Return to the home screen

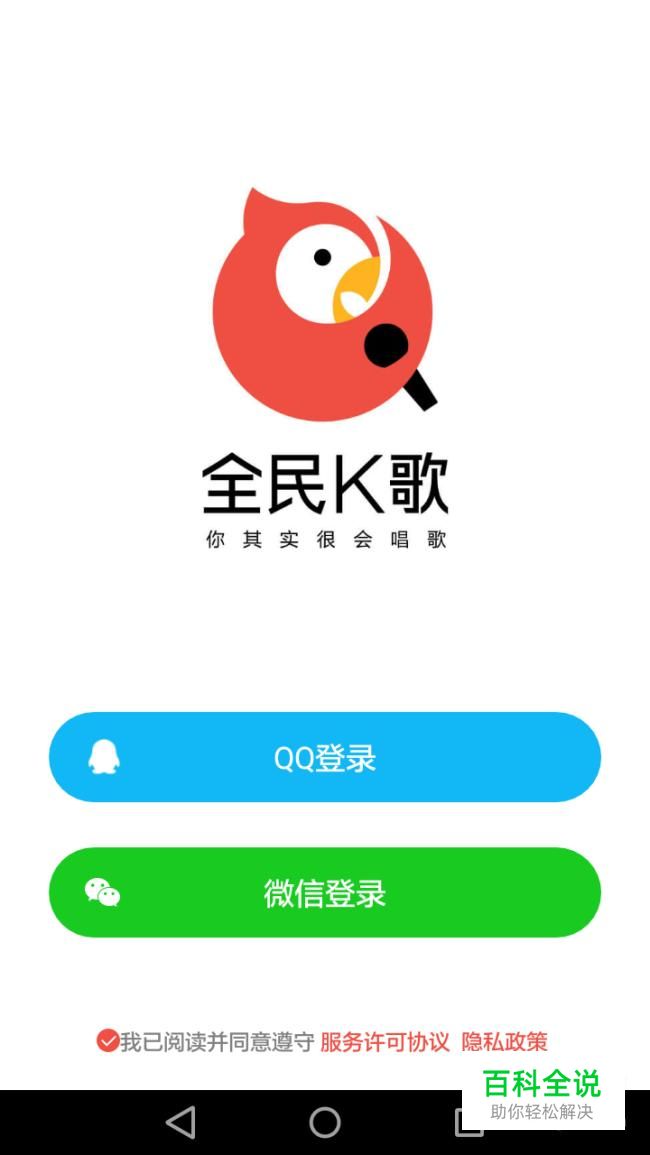(325, 1122)
